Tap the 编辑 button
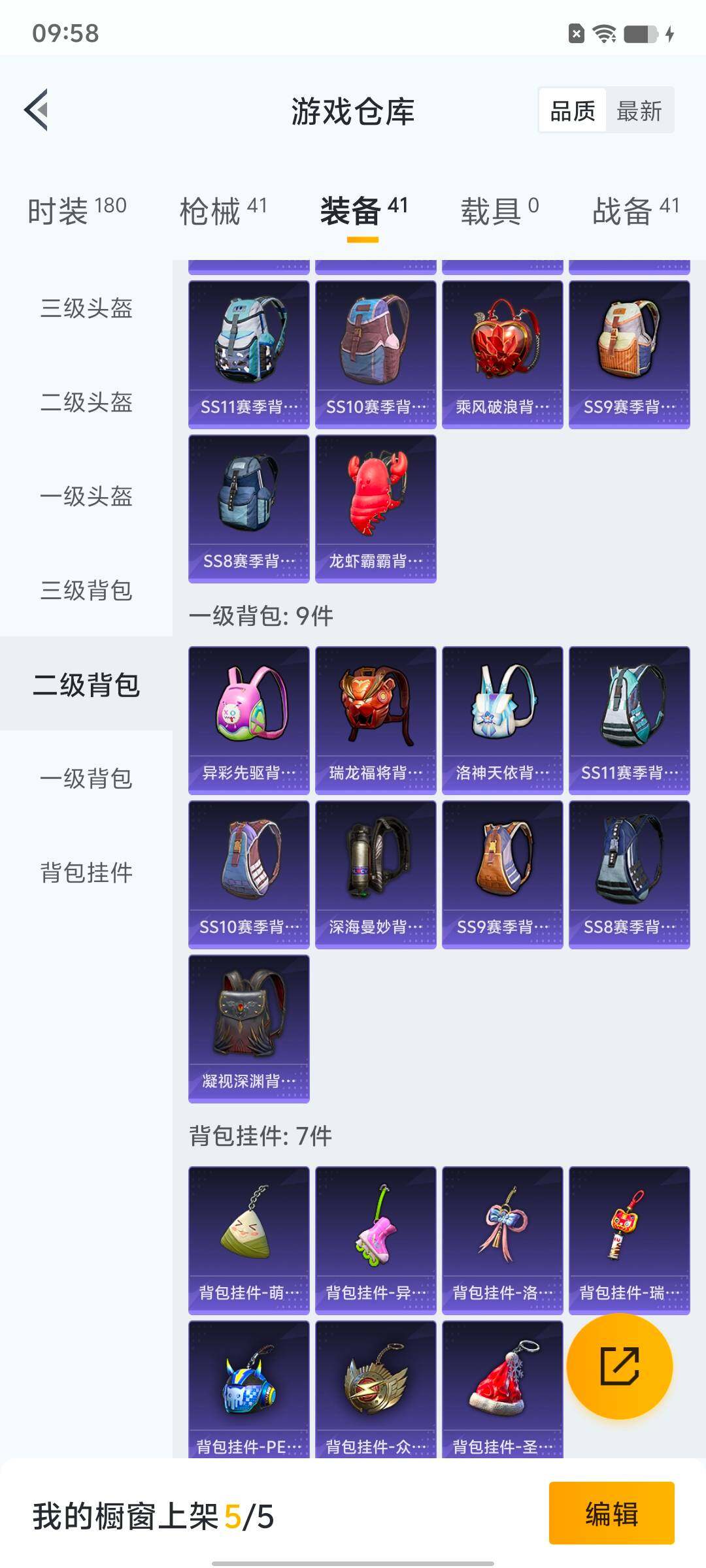Screen dimensions: 706x1568 (x=611, y=1513)
